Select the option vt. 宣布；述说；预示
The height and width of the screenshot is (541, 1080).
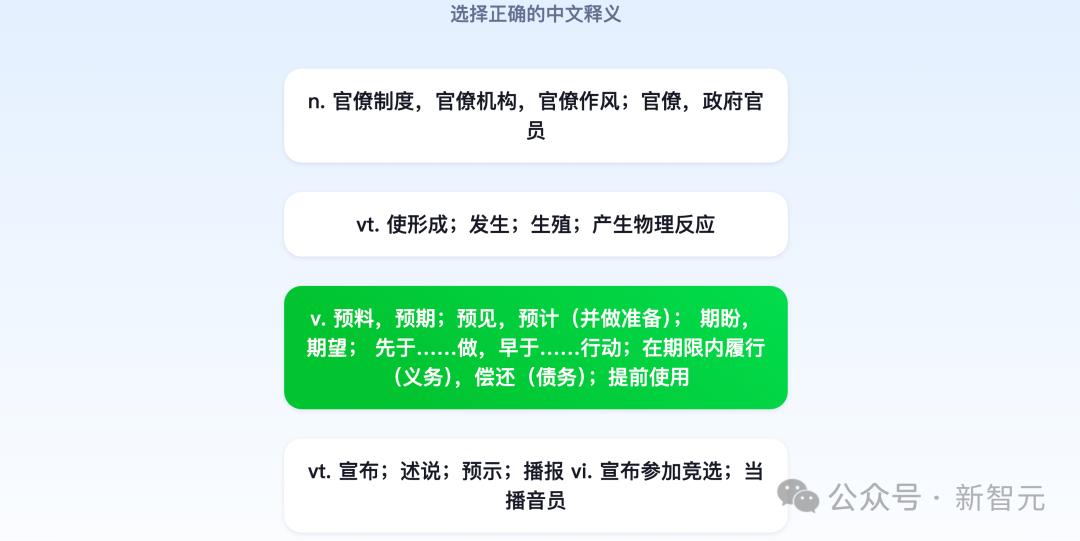[535, 485]
